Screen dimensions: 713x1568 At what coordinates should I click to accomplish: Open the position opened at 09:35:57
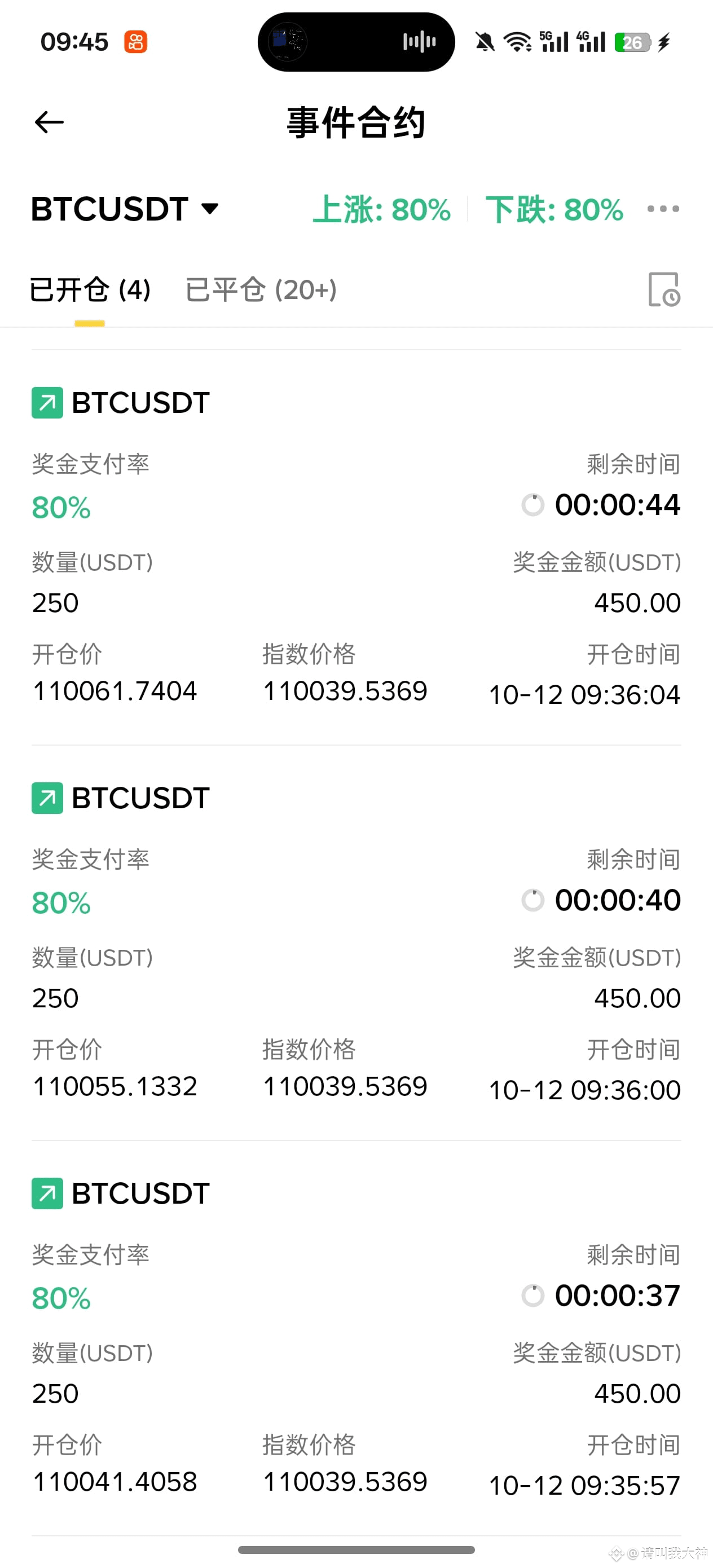[356, 1338]
